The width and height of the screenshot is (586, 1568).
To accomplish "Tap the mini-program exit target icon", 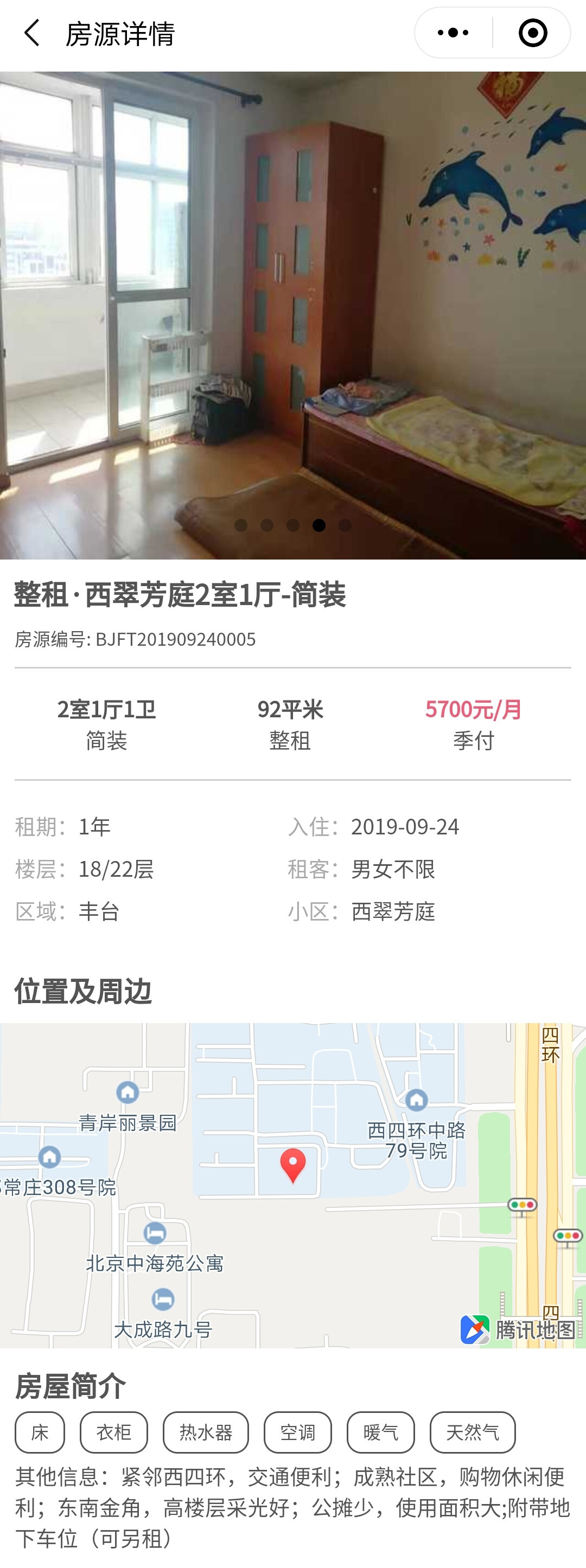I will [532, 33].
